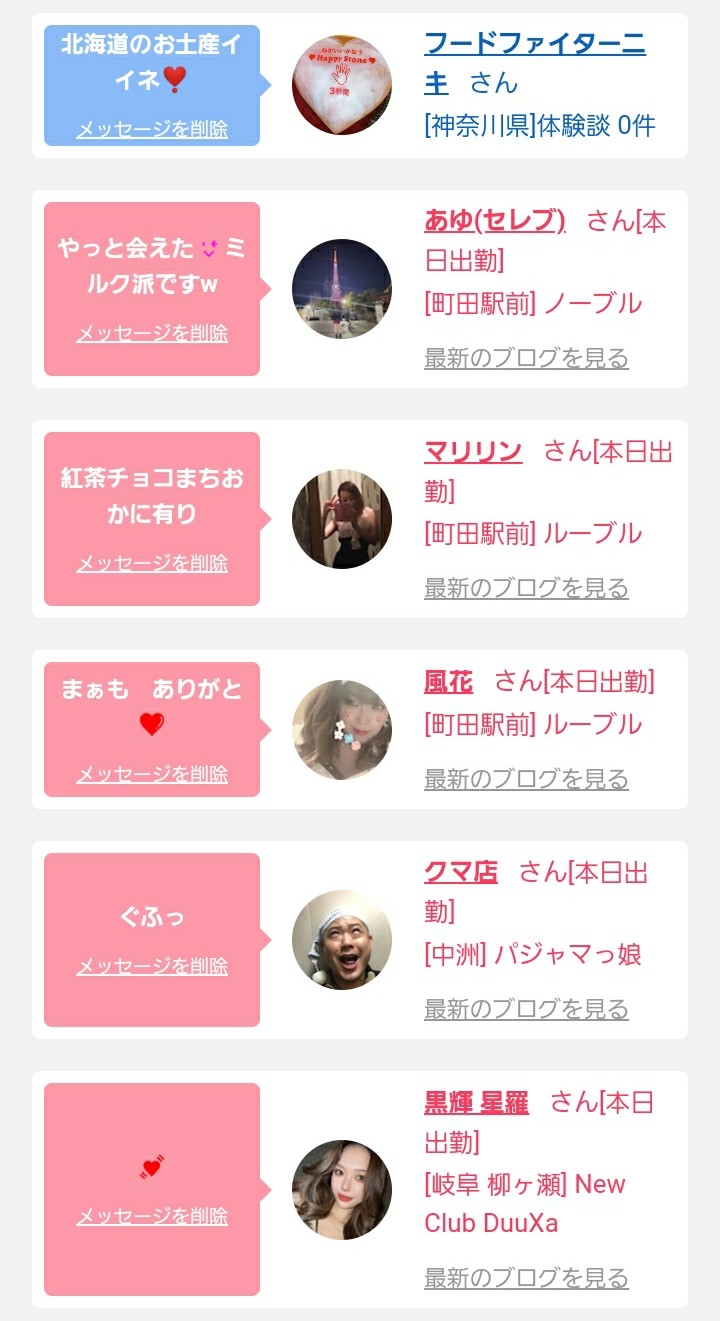View あゆ(セレブ)'s latest blog
Image resolution: width=720 pixels, height=1321 pixels.
tap(526, 358)
